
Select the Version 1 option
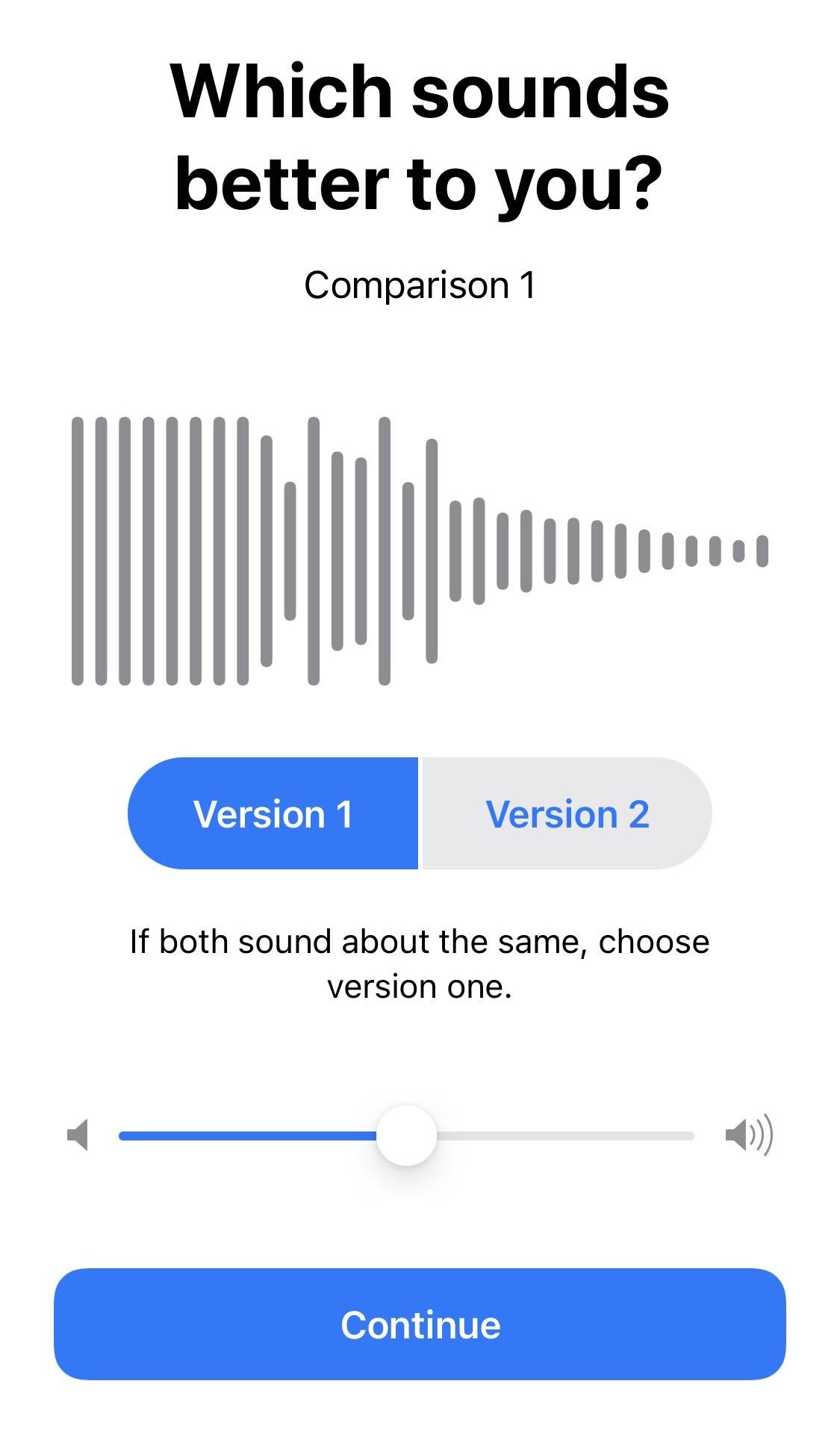(x=273, y=813)
